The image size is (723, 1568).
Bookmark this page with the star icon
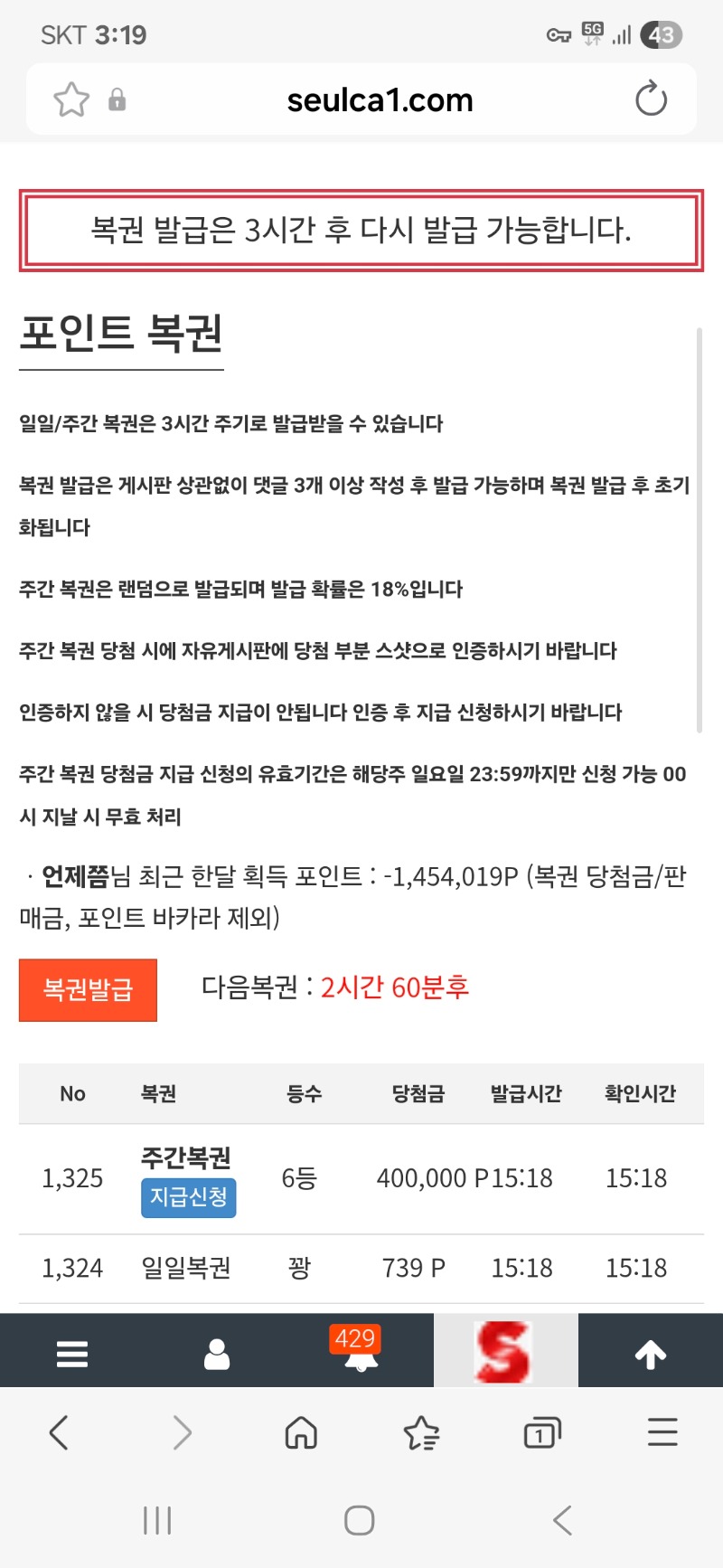pyautogui.click(x=71, y=99)
